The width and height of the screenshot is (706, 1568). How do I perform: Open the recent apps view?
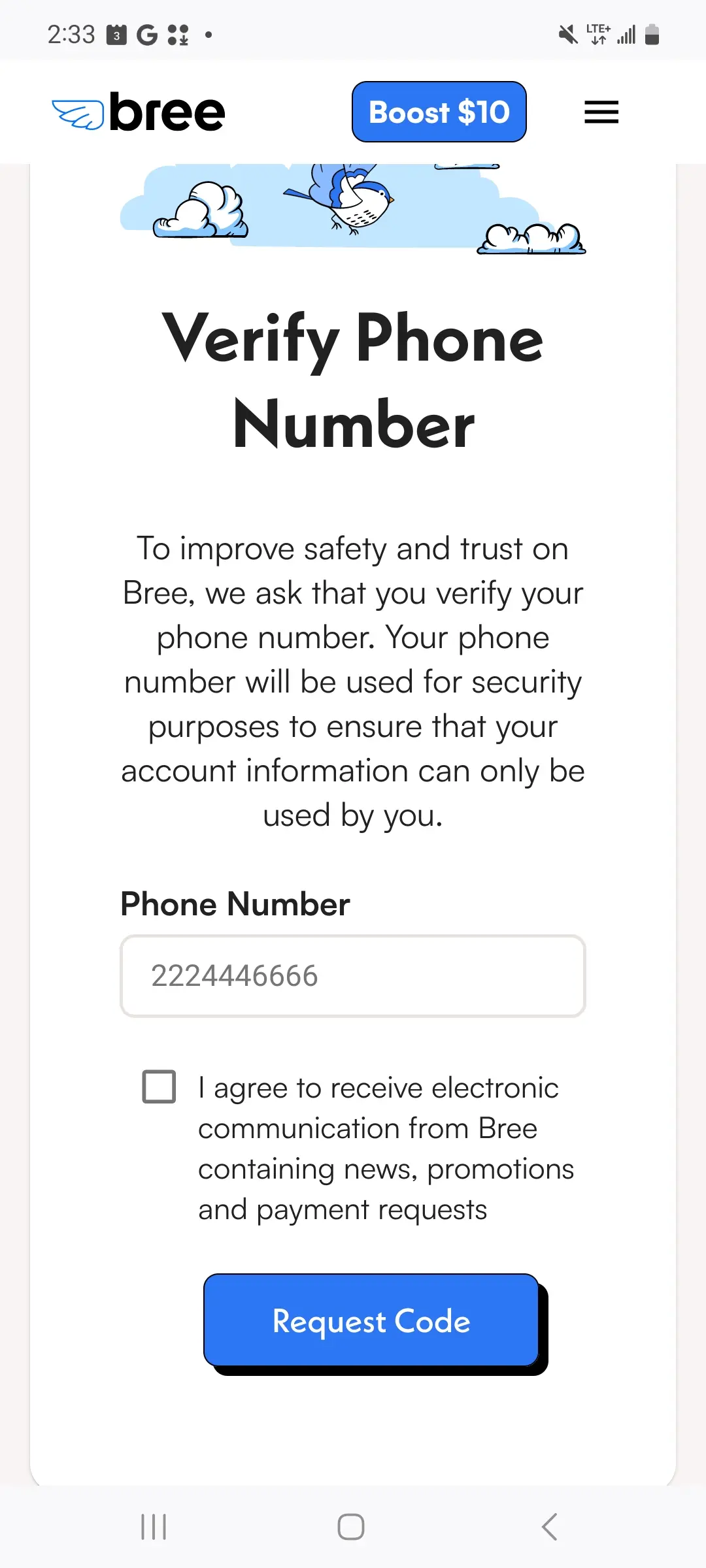(x=154, y=1527)
